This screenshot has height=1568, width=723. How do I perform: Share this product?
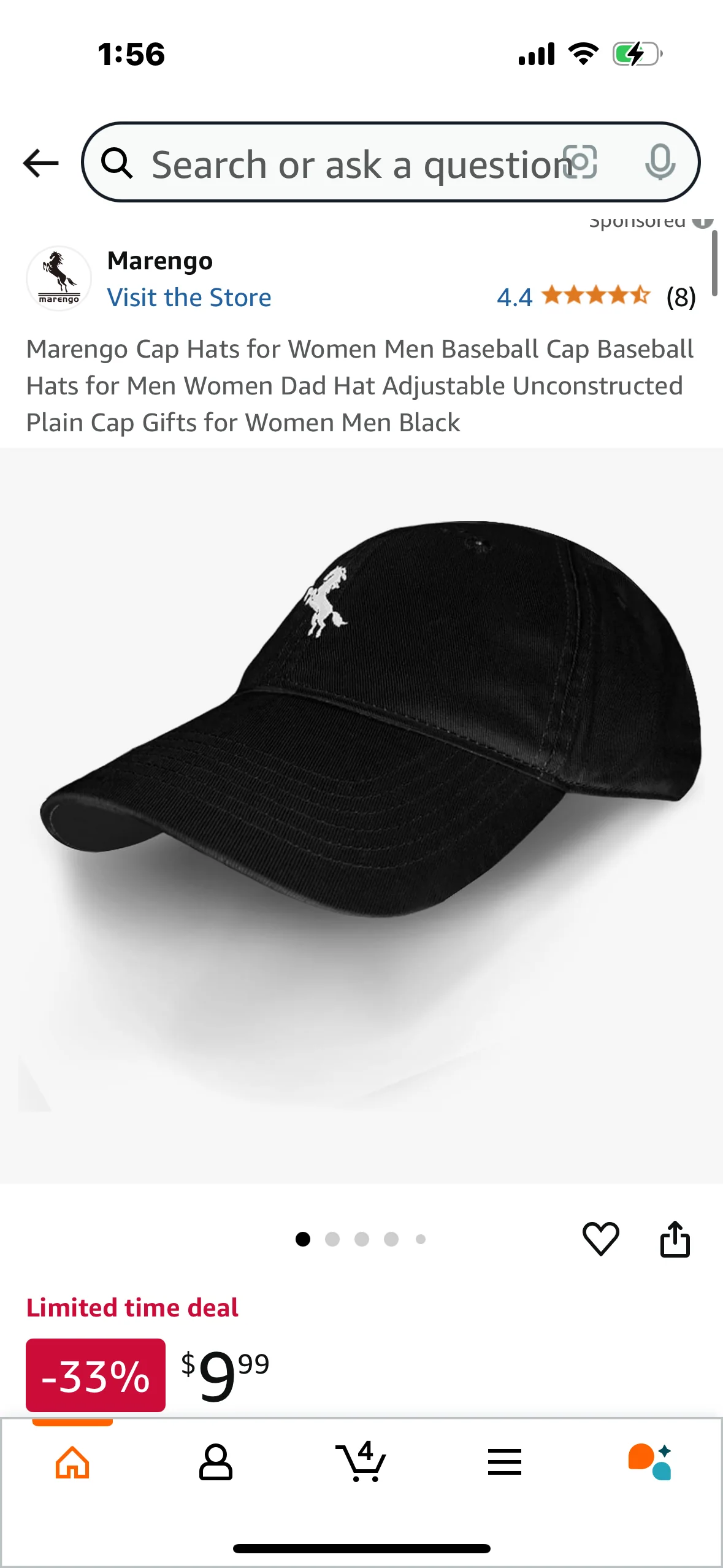pyautogui.click(x=675, y=1239)
